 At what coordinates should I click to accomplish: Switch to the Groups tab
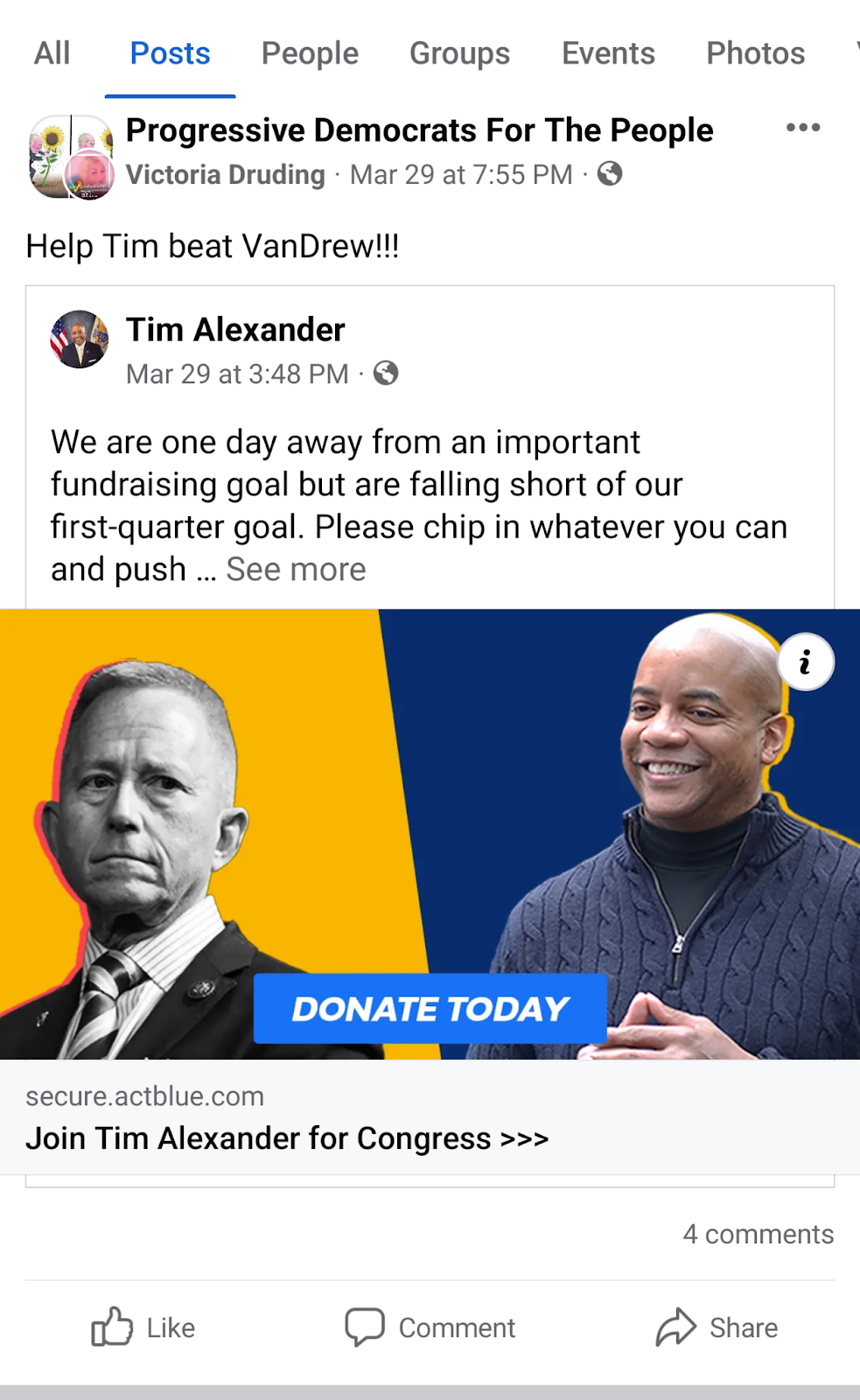(459, 53)
